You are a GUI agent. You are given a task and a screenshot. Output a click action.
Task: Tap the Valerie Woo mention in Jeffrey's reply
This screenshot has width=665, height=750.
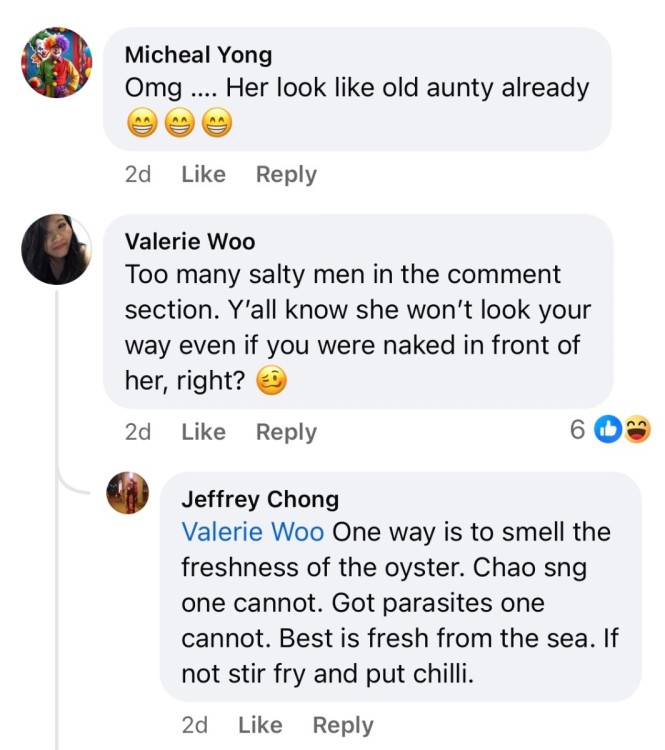pos(252,532)
